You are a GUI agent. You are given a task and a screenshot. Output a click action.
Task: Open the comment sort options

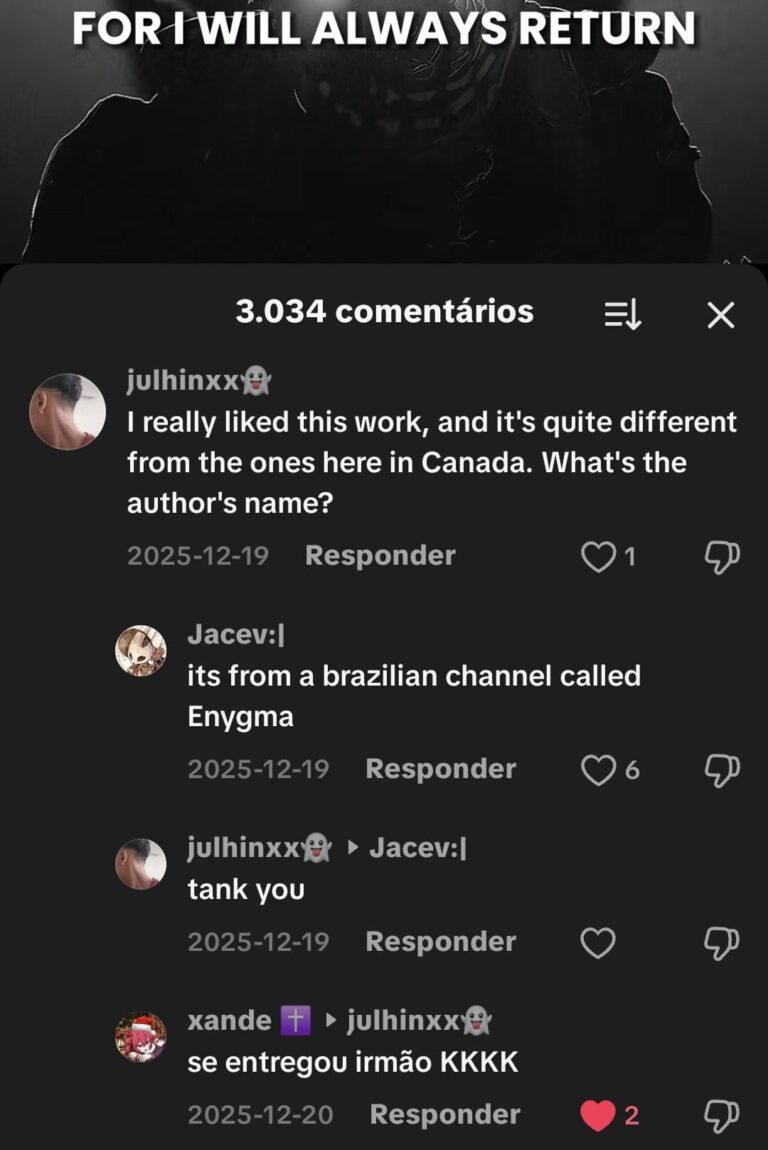click(x=622, y=315)
